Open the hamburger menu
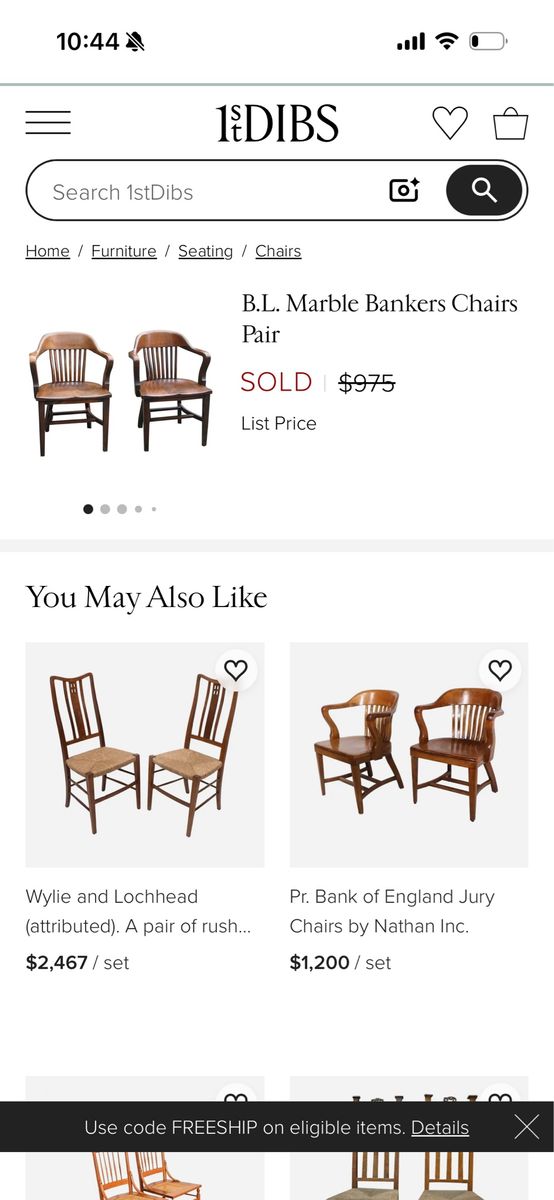 pyautogui.click(x=48, y=123)
